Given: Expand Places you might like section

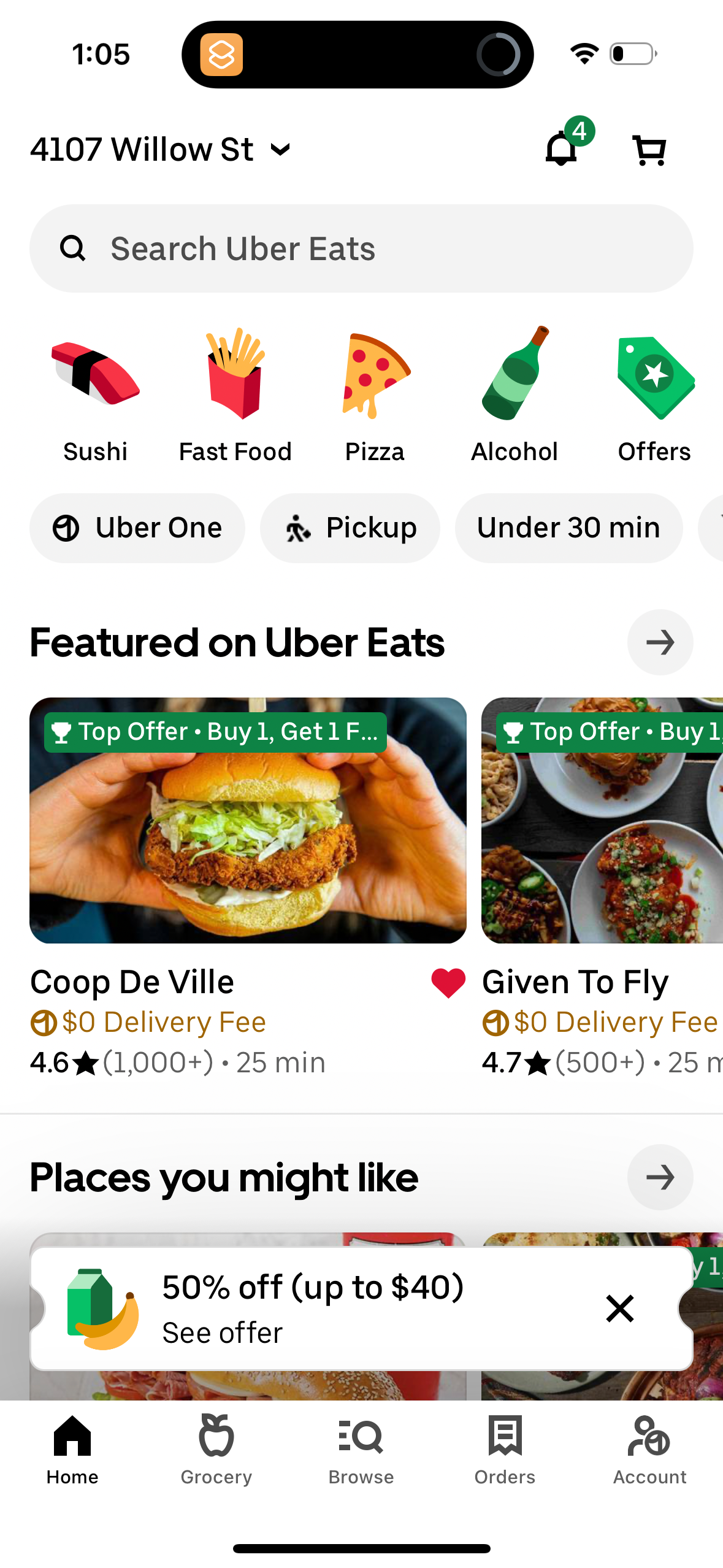Looking at the screenshot, I should (660, 1177).
